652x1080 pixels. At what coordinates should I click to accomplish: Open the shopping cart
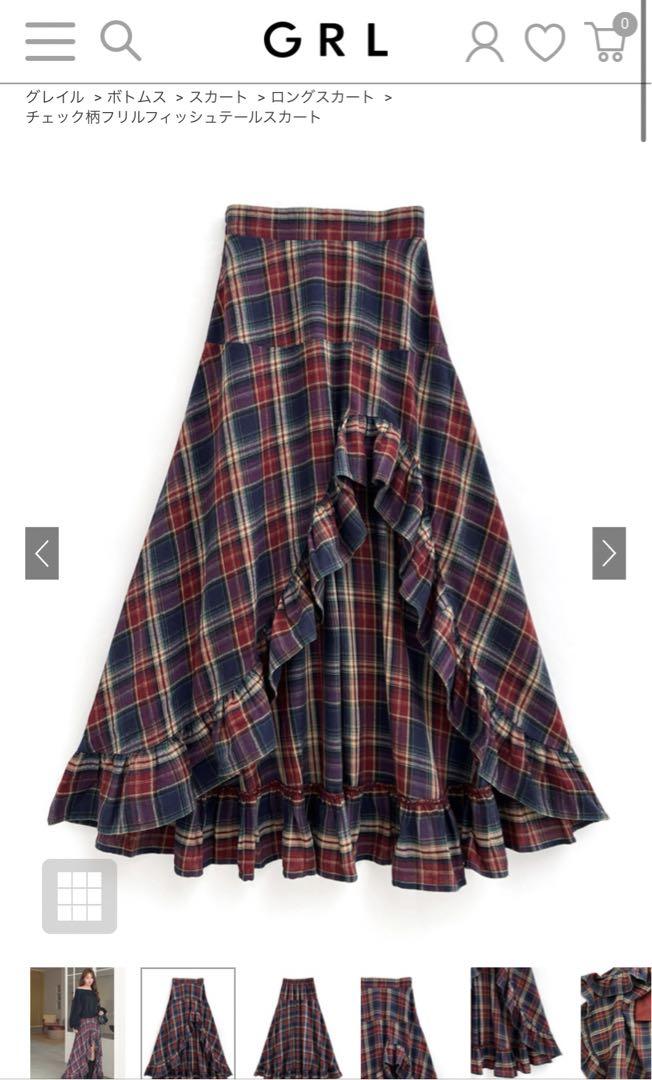pyautogui.click(x=608, y=39)
